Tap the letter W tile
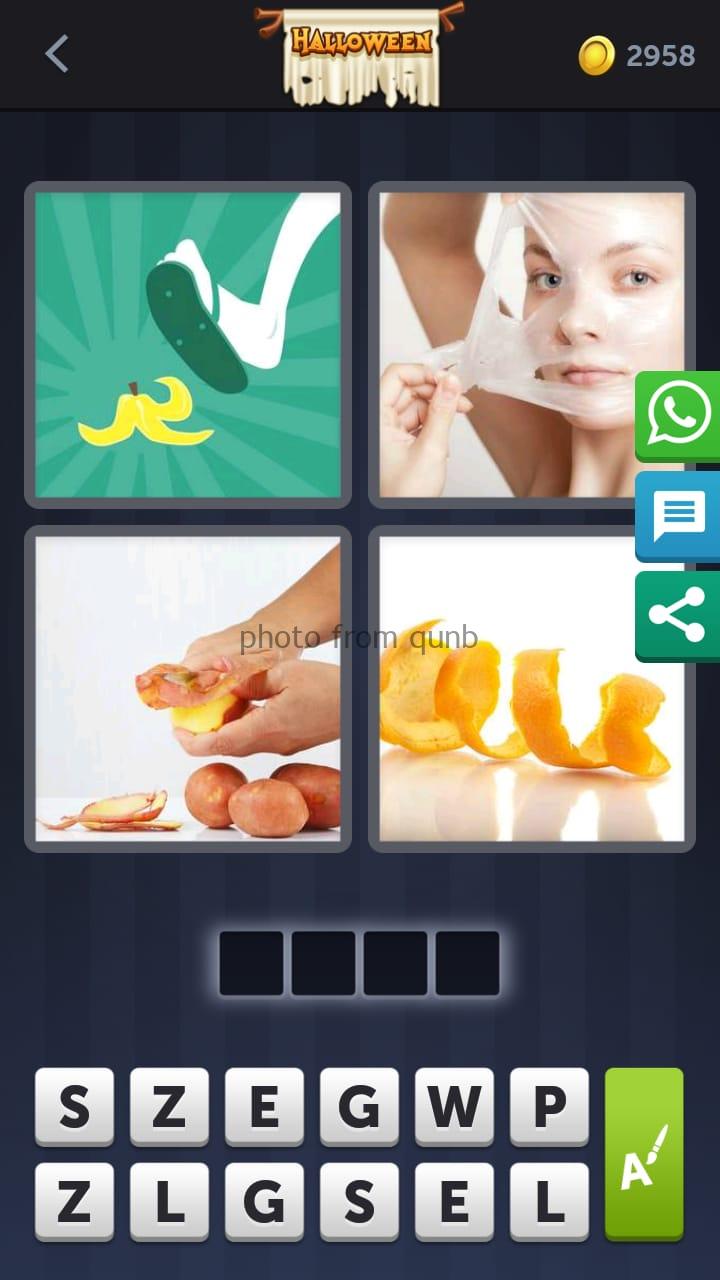The image size is (720, 1280). tap(454, 1105)
